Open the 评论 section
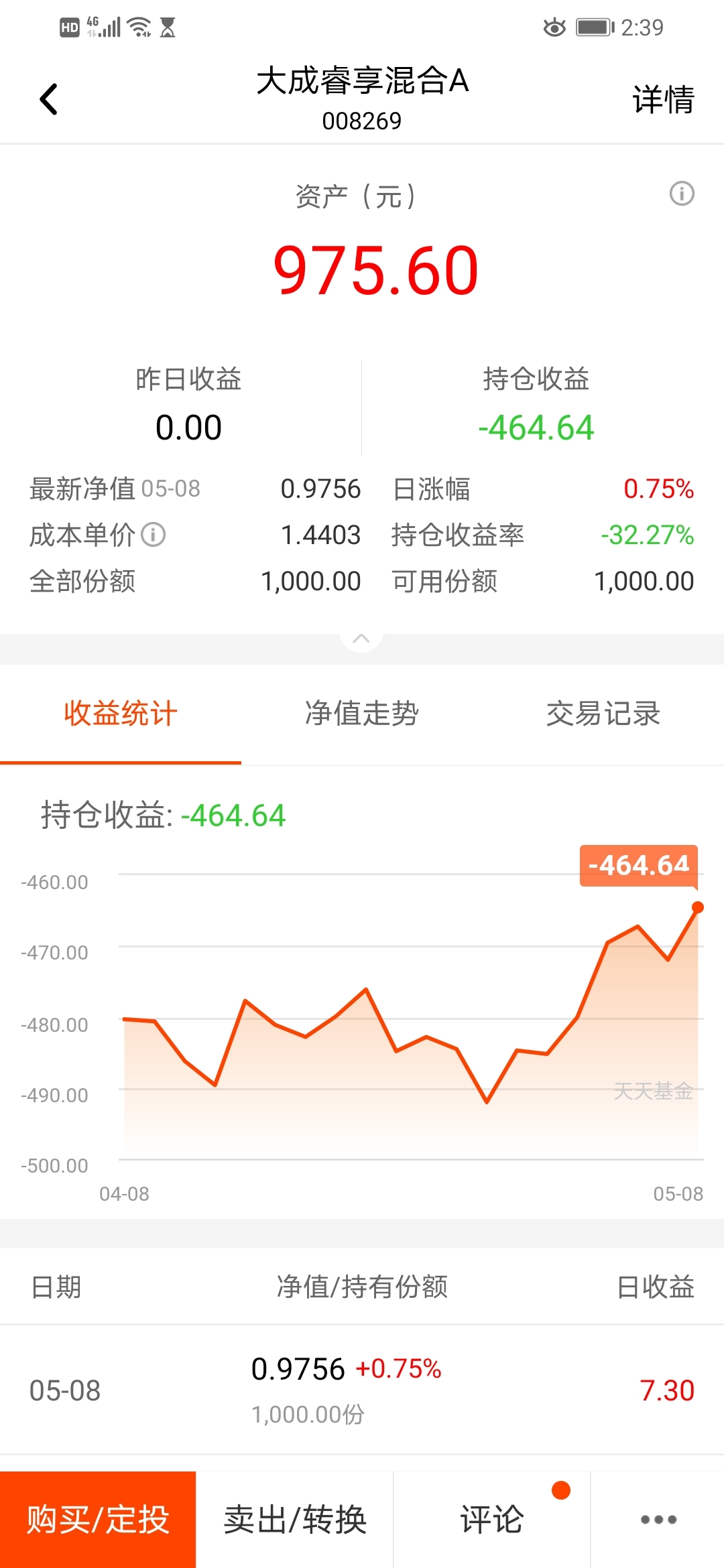 tap(489, 1520)
